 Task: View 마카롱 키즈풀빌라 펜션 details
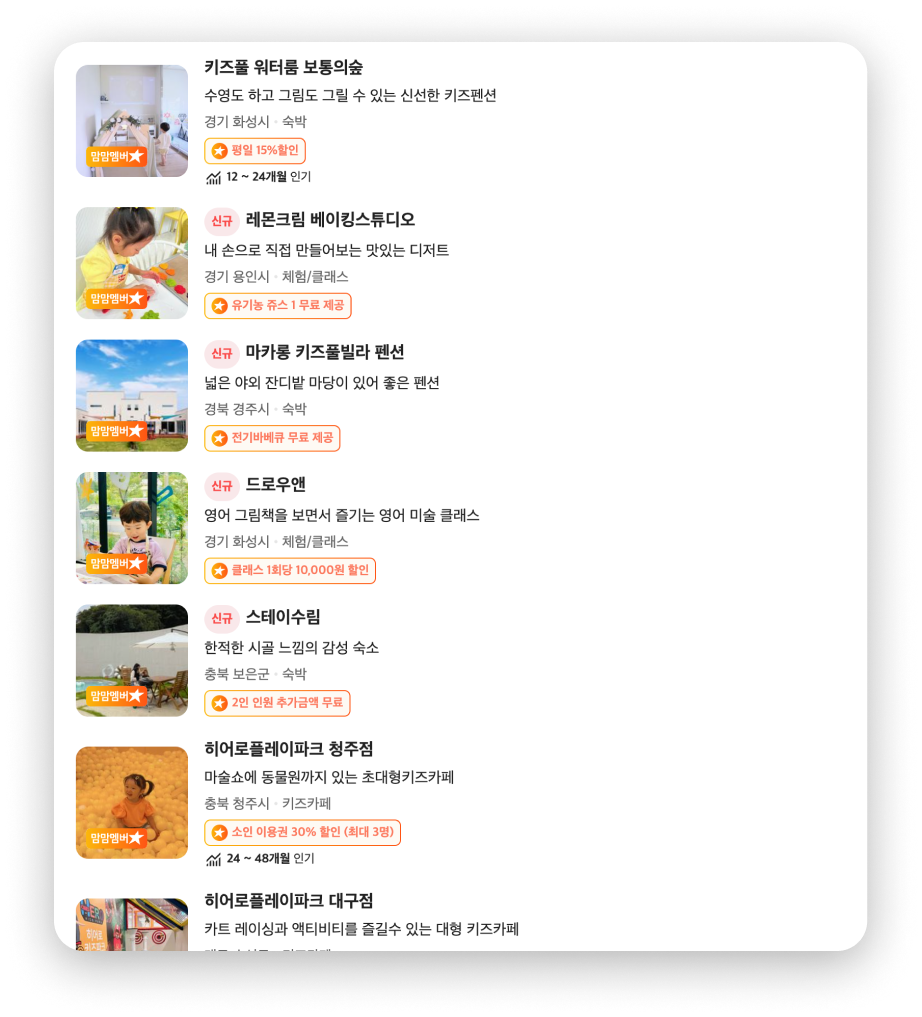pyautogui.click(x=324, y=353)
